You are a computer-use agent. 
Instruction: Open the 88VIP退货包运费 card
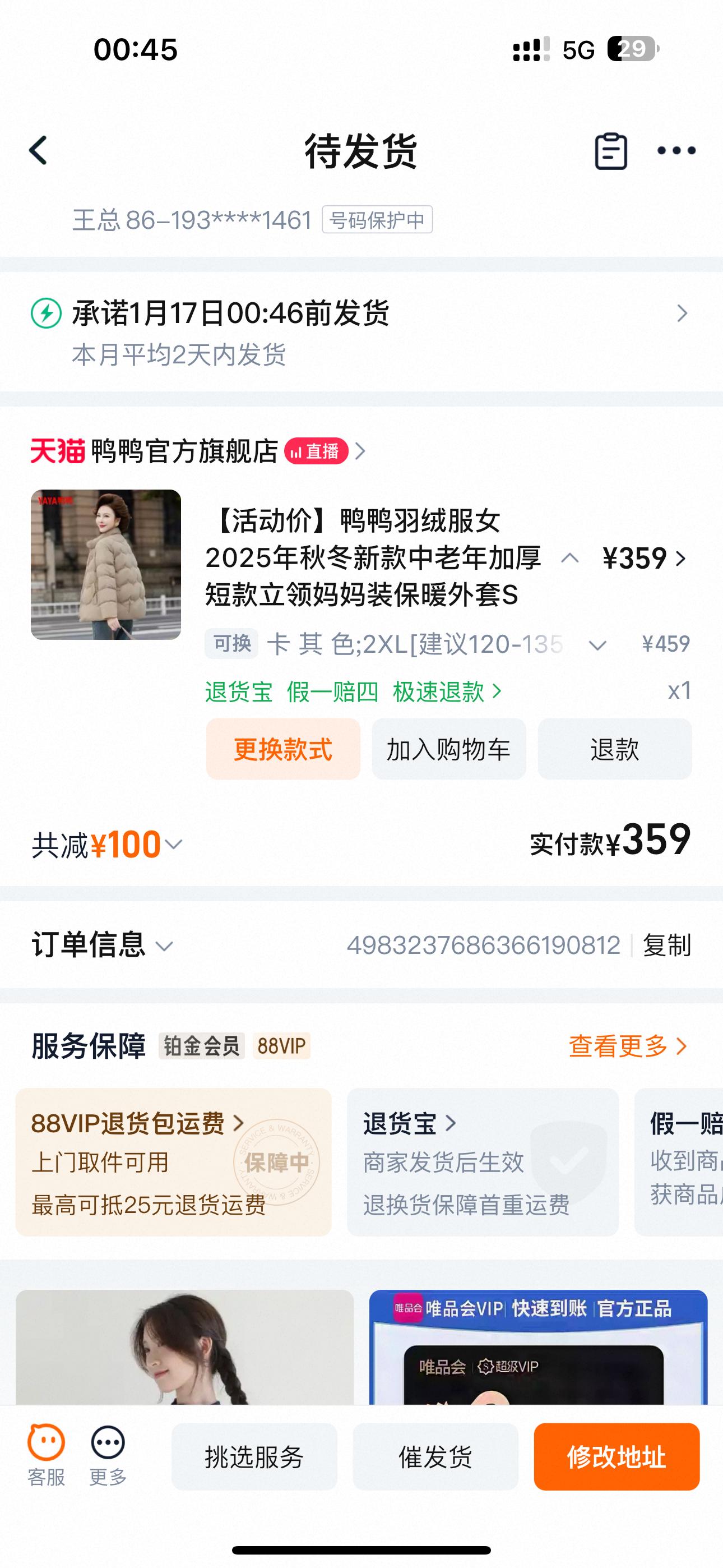click(173, 1161)
